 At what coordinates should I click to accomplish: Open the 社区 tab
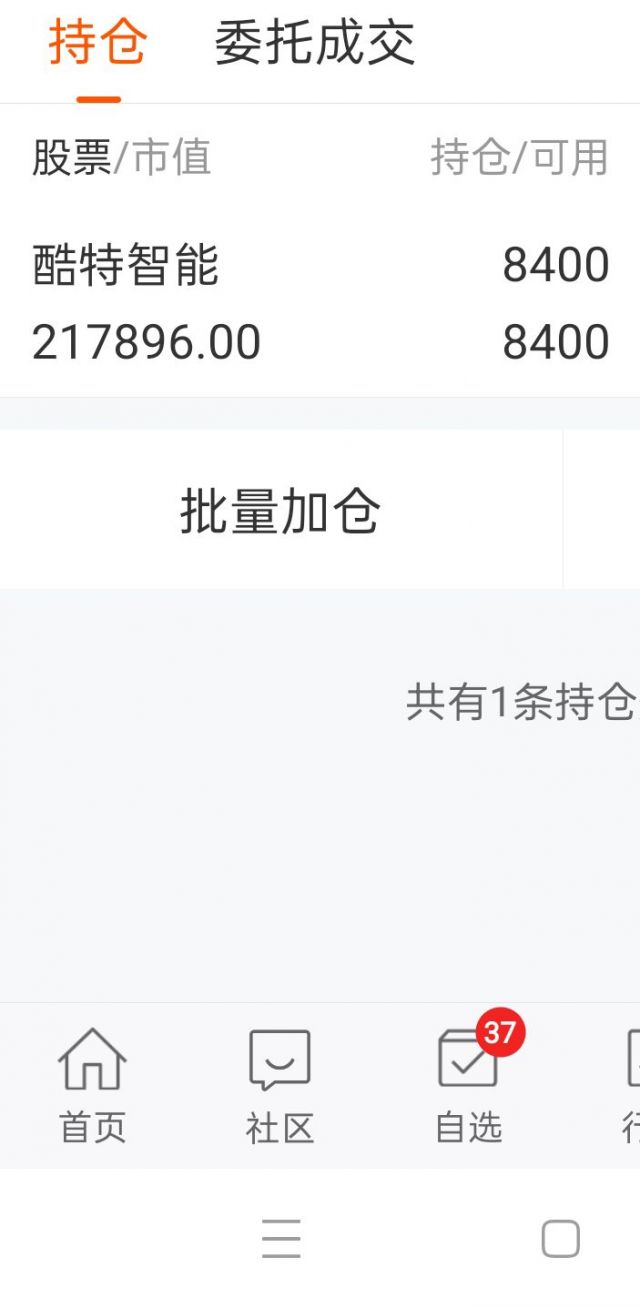coord(280,1086)
